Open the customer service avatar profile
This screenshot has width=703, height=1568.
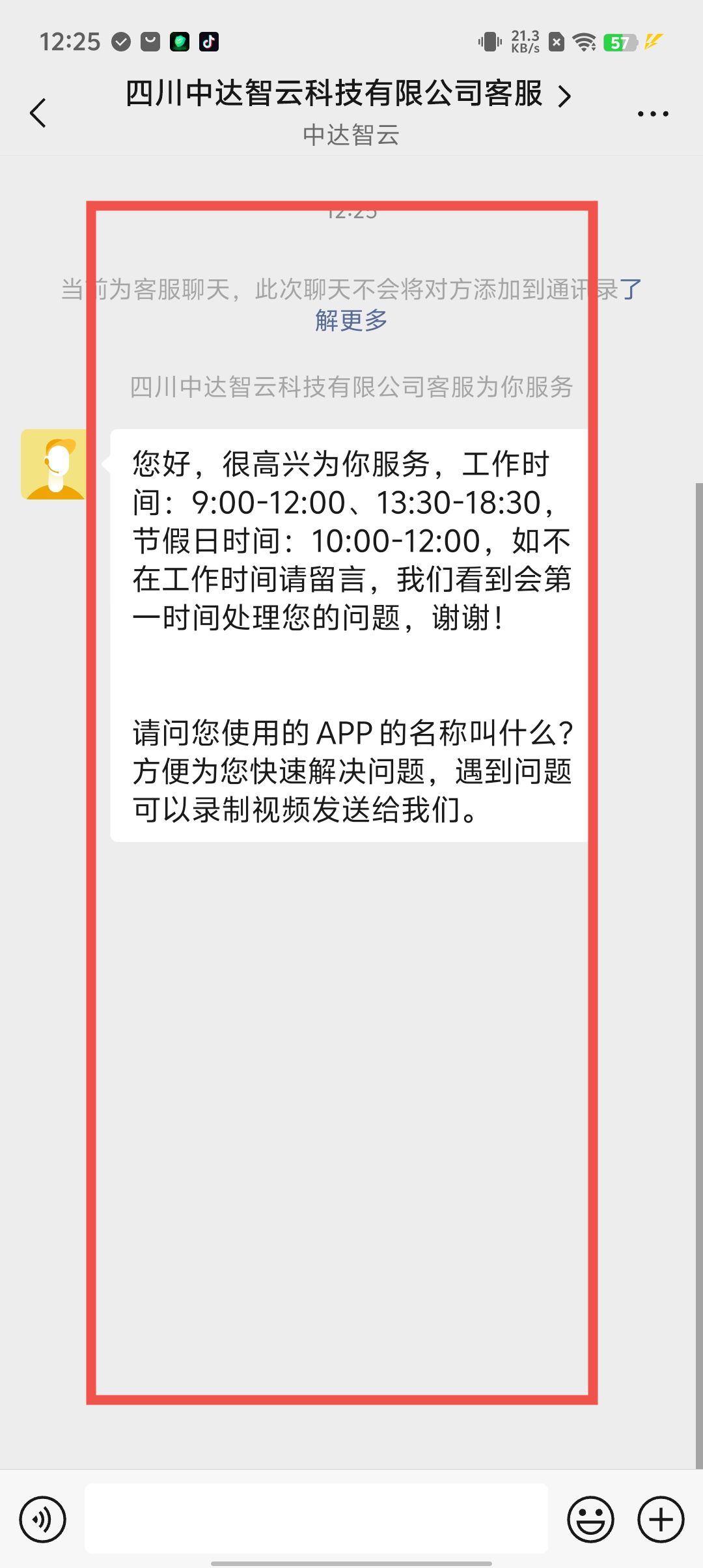(53, 464)
